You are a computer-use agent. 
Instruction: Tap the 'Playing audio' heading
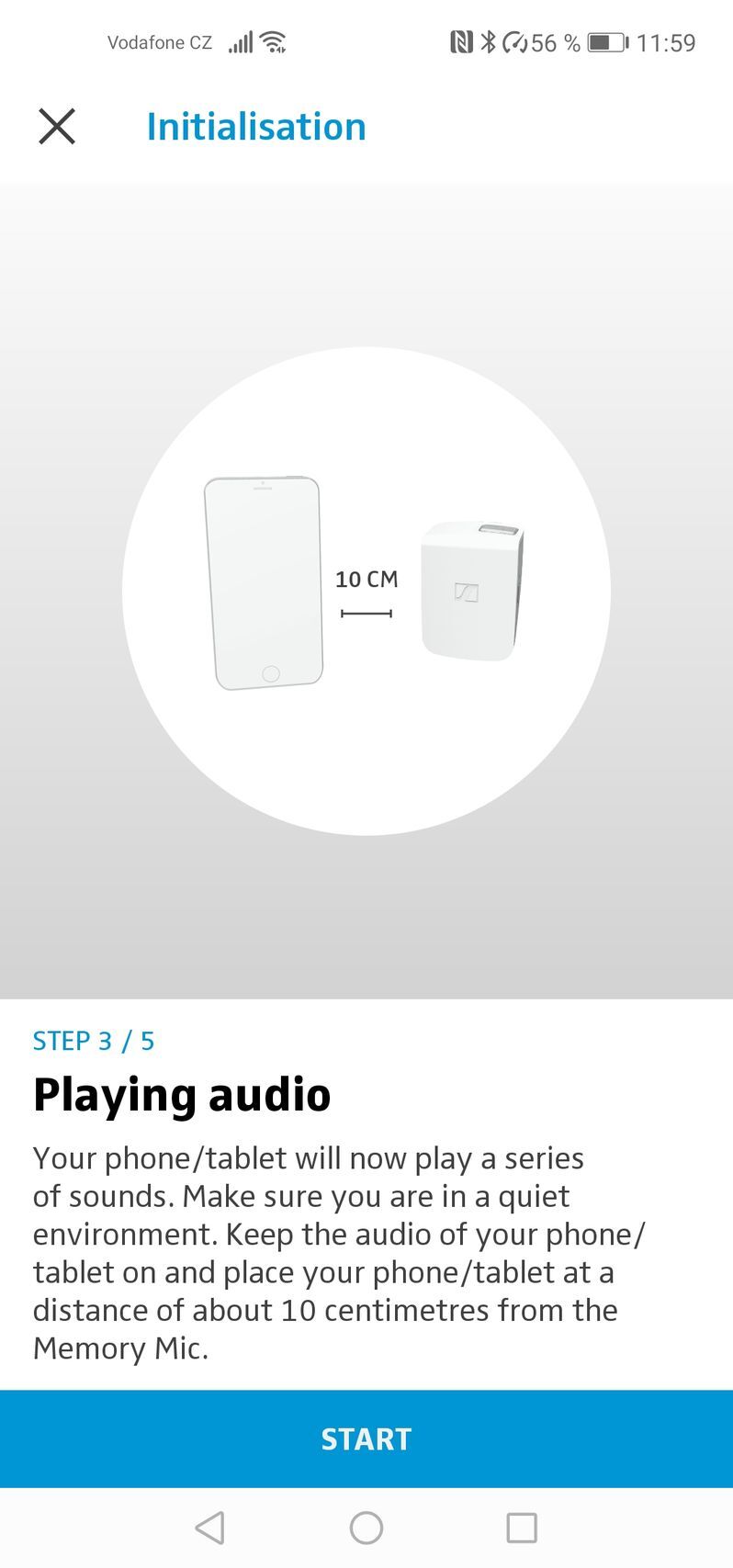[181, 1094]
